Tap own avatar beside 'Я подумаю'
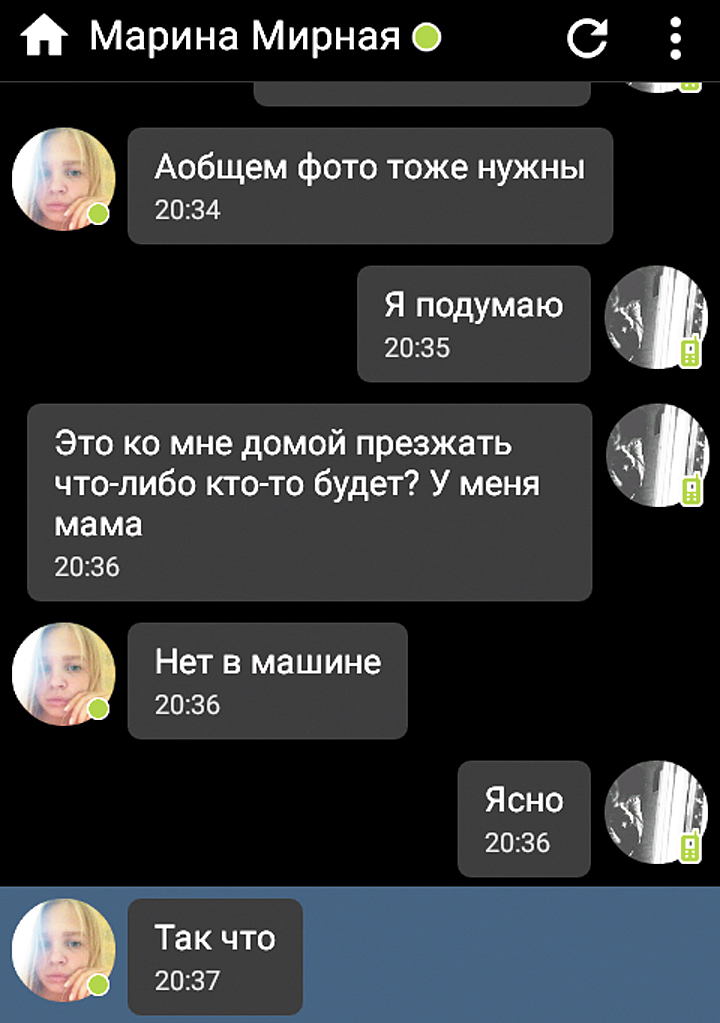This screenshot has width=720, height=1023. (657, 318)
